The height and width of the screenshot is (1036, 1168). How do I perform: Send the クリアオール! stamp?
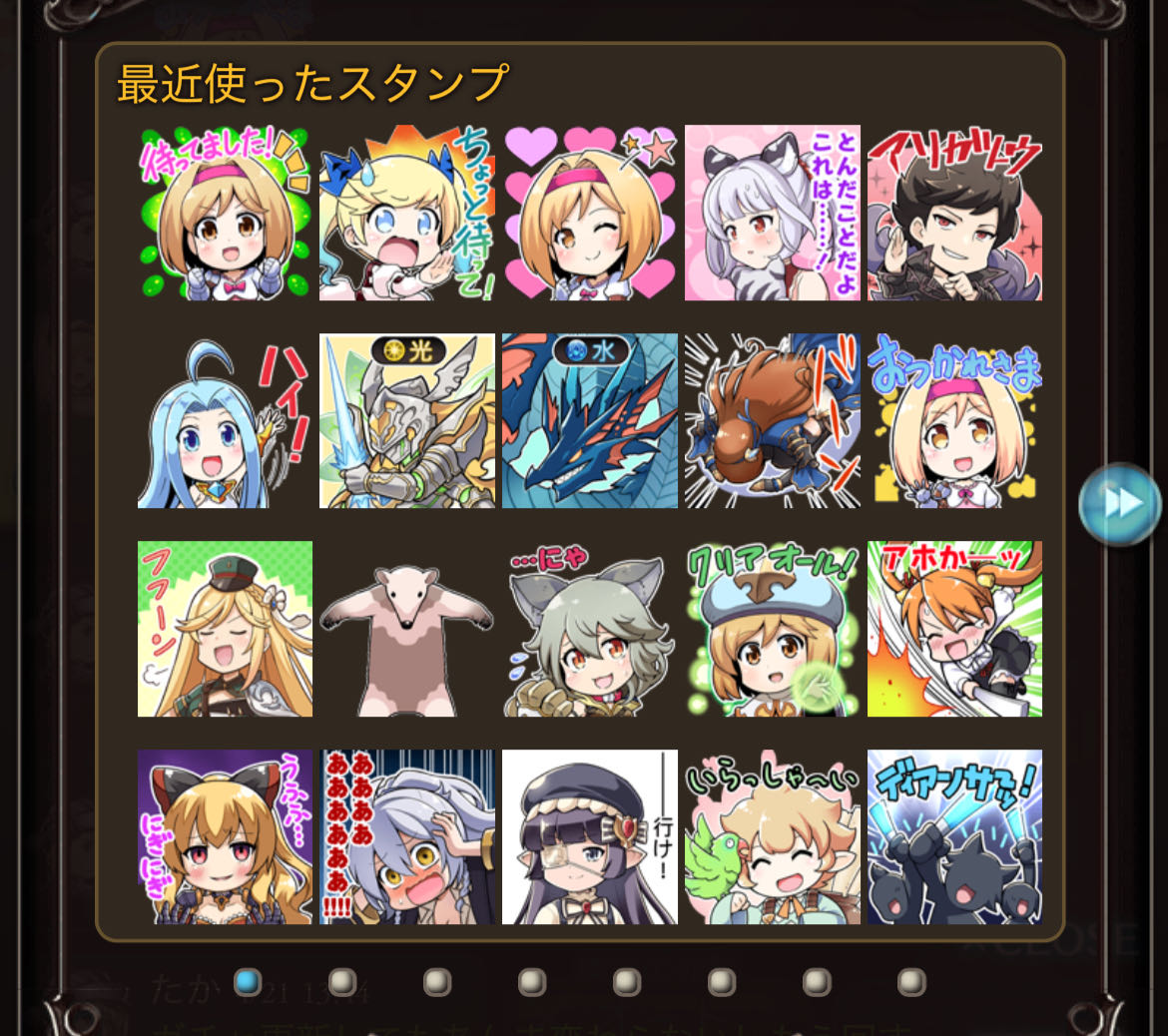[773, 629]
